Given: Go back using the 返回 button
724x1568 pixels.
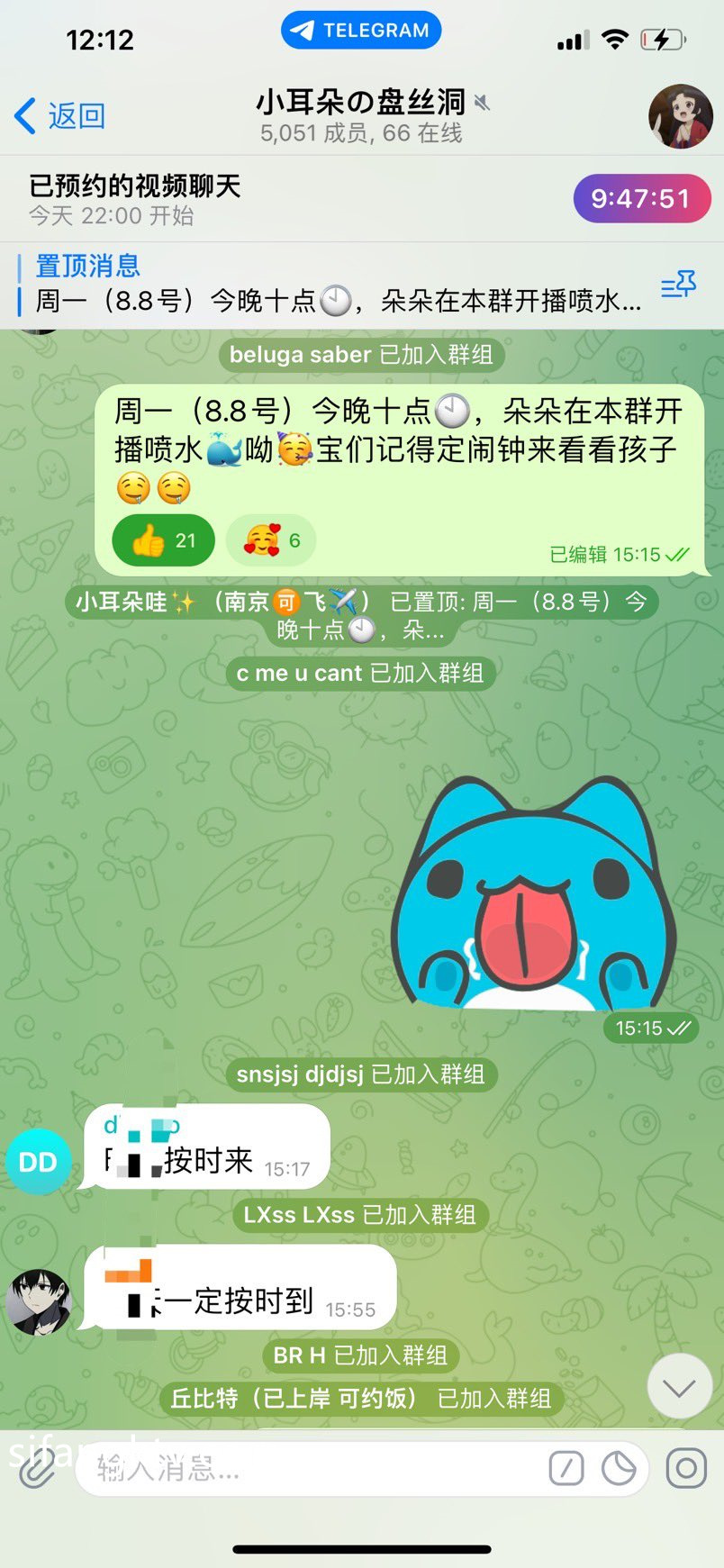Looking at the screenshot, I should point(61,116).
